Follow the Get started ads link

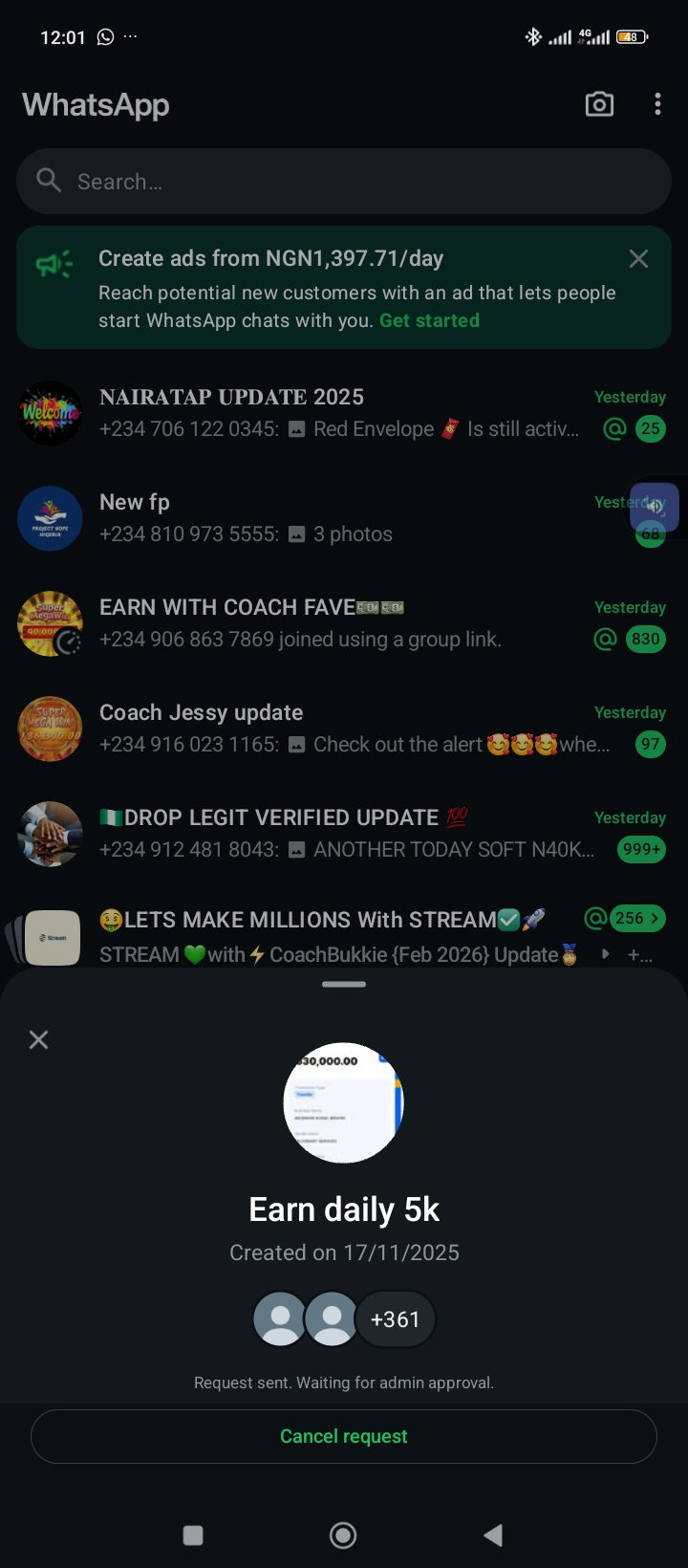(x=429, y=320)
